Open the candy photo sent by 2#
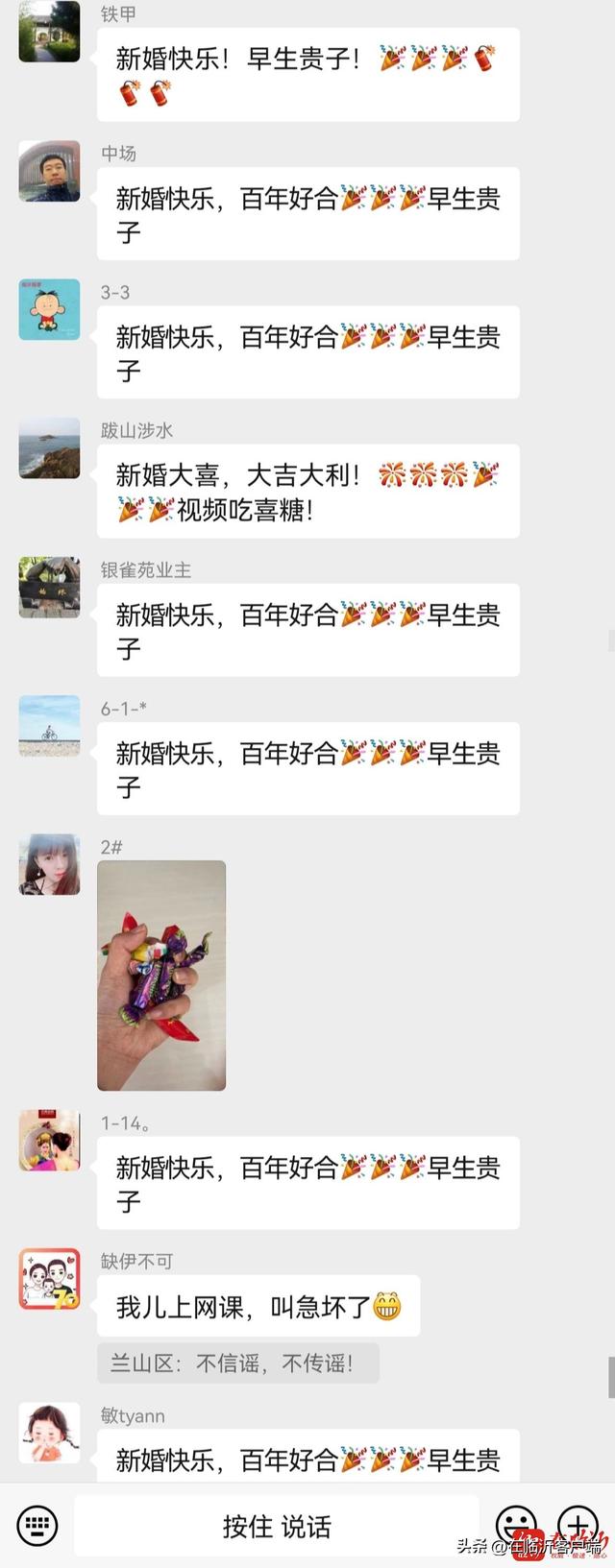The height and width of the screenshot is (1568, 615). 161,975
